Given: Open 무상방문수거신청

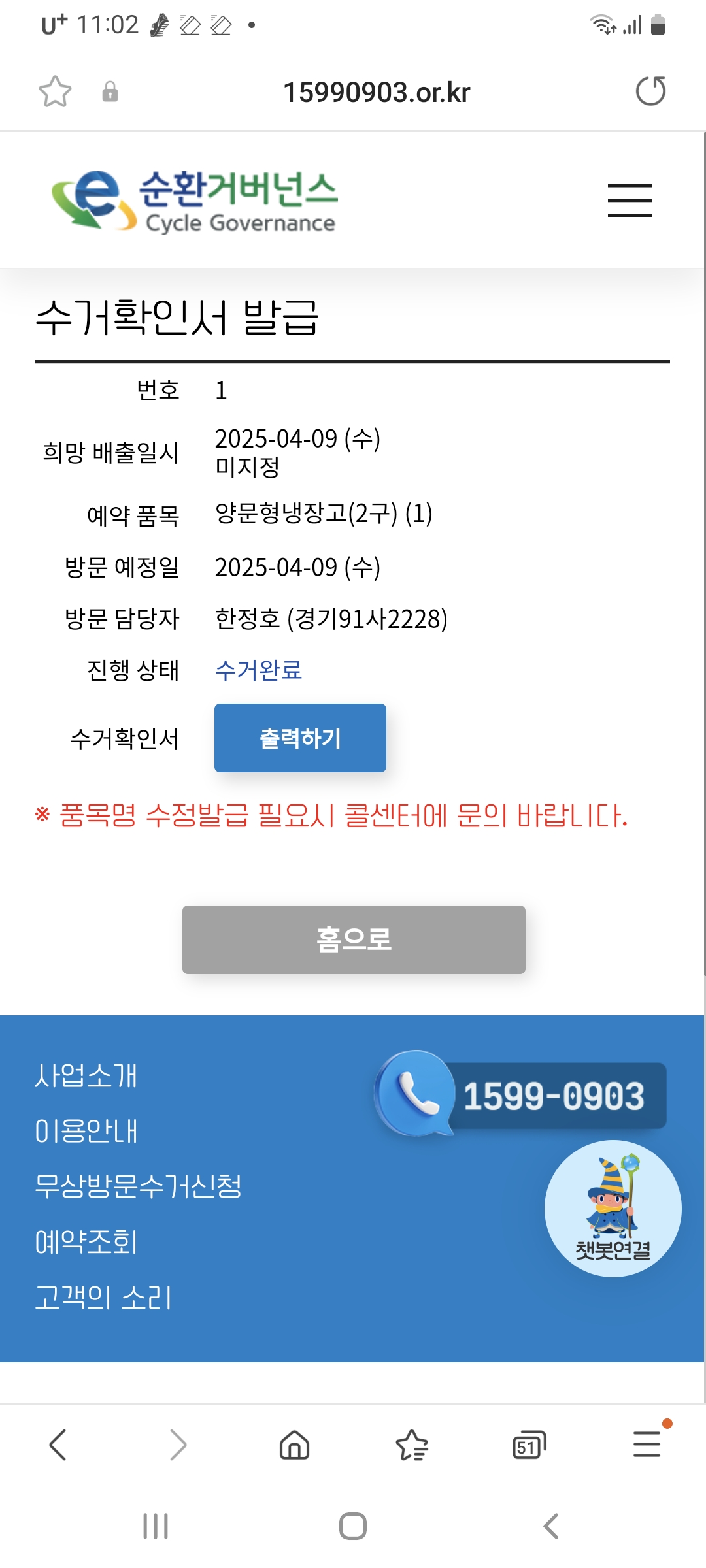Looking at the screenshot, I should click(138, 1186).
